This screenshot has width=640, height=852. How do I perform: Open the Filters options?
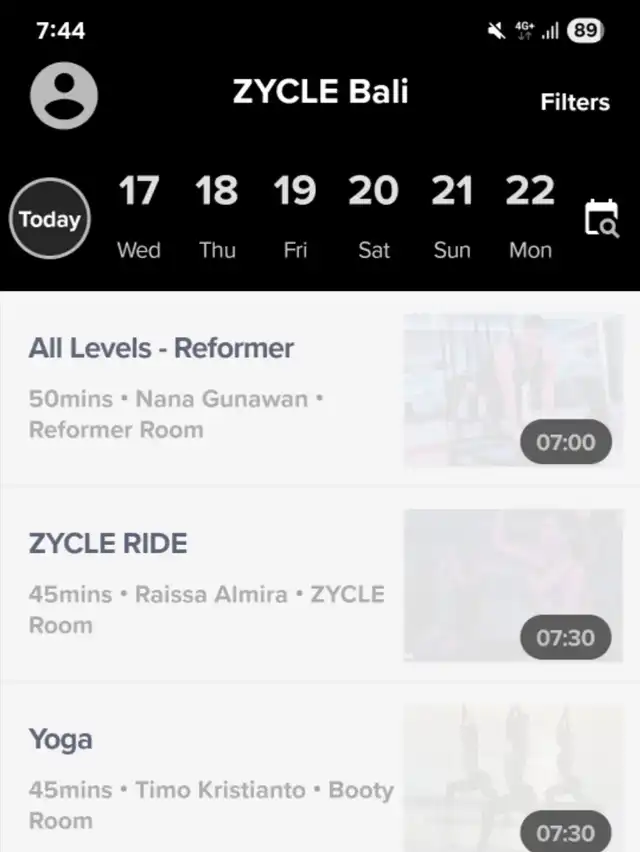574,102
